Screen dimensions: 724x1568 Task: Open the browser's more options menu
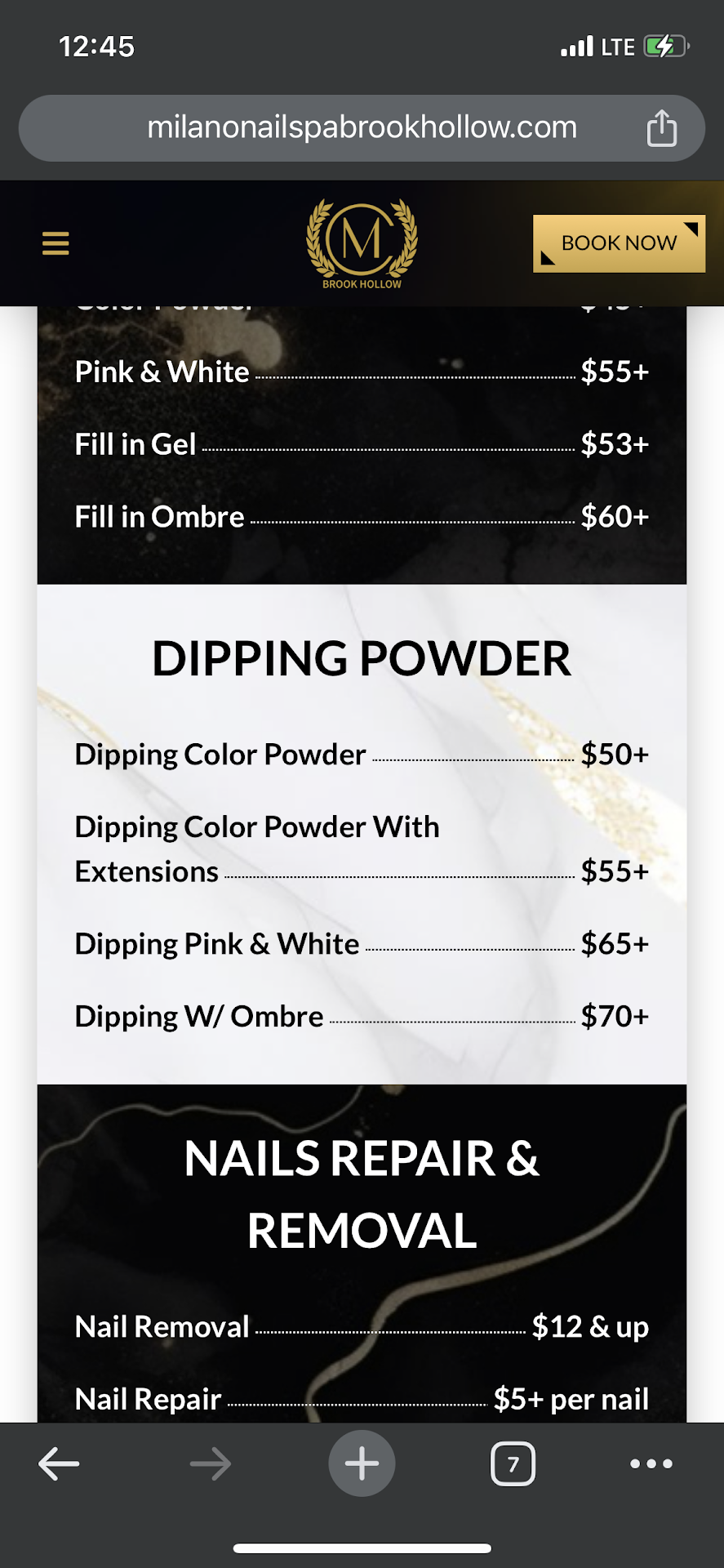click(x=651, y=1463)
